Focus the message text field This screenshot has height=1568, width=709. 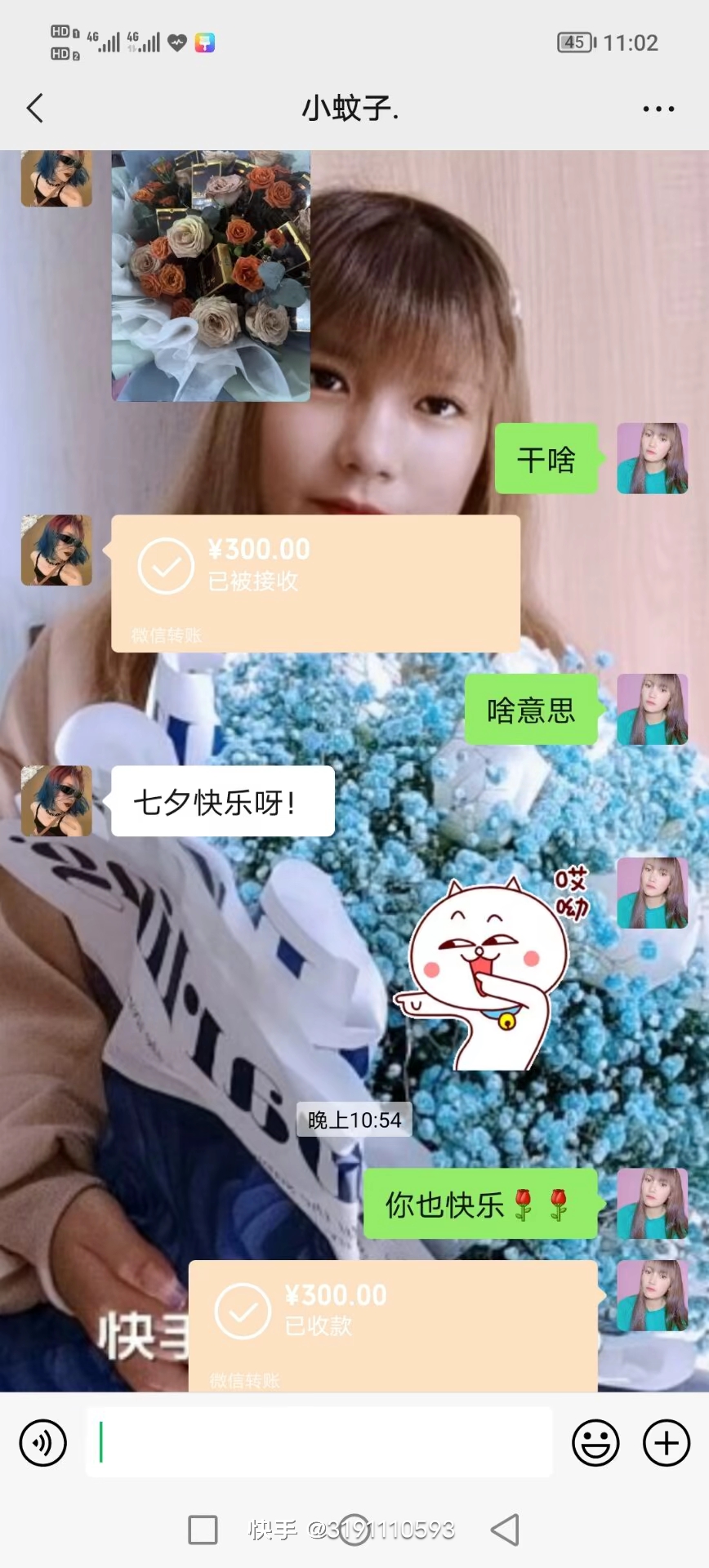[x=319, y=1442]
